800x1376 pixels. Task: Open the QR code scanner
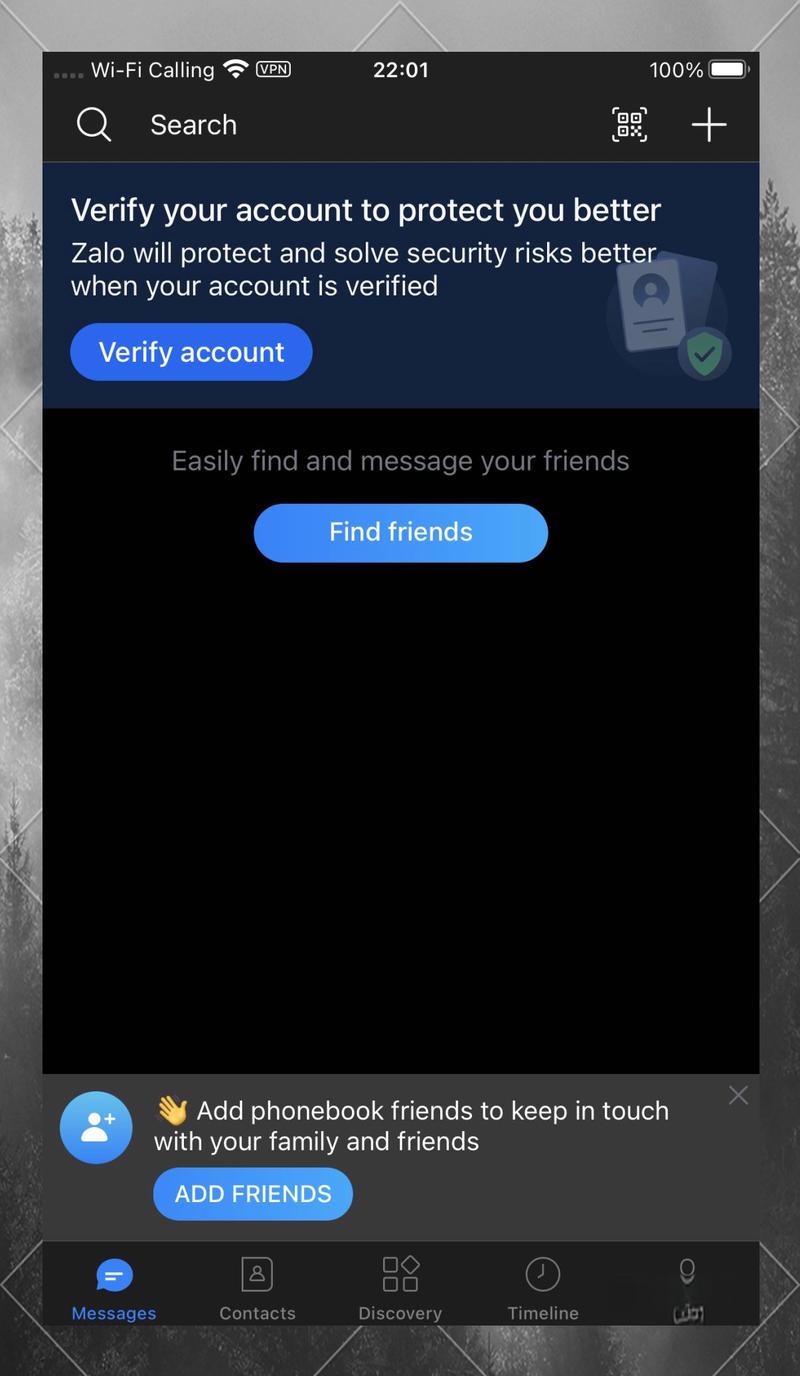click(629, 125)
